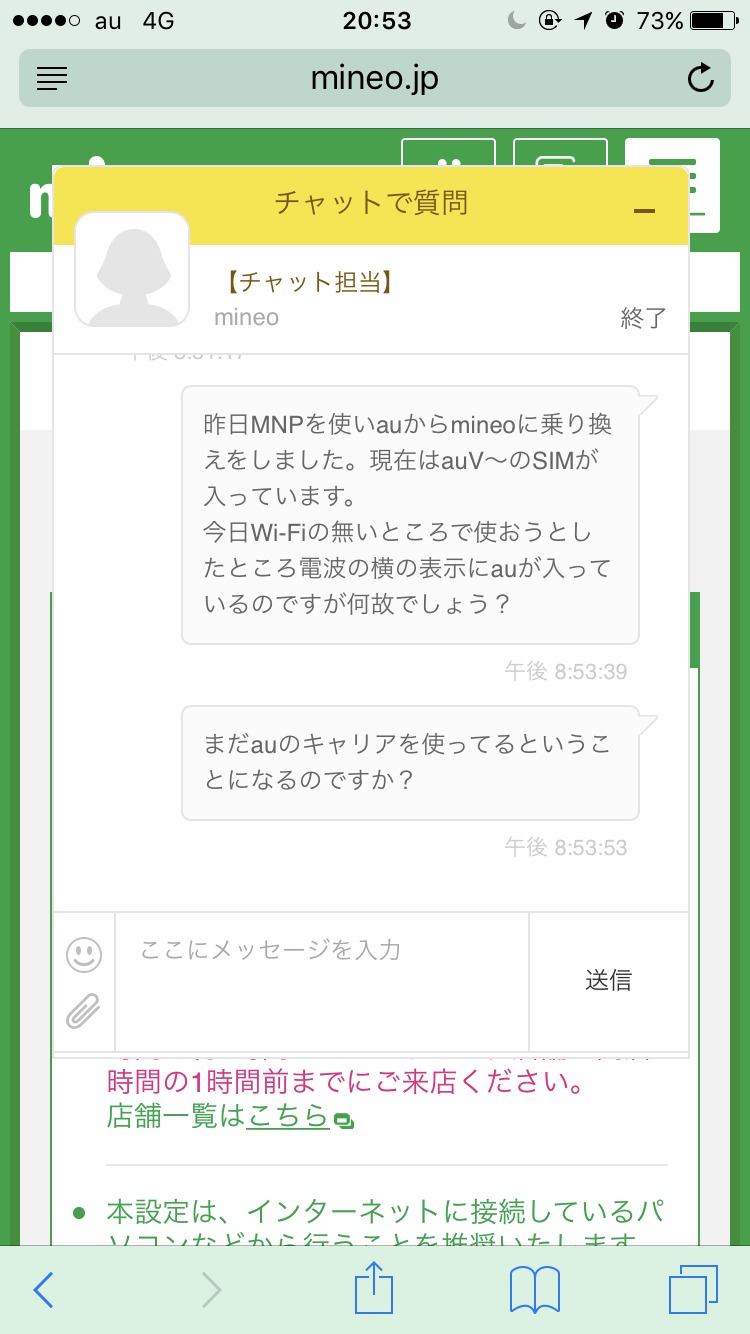
Task: Send the message with 送信
Action: pos(608,981)
